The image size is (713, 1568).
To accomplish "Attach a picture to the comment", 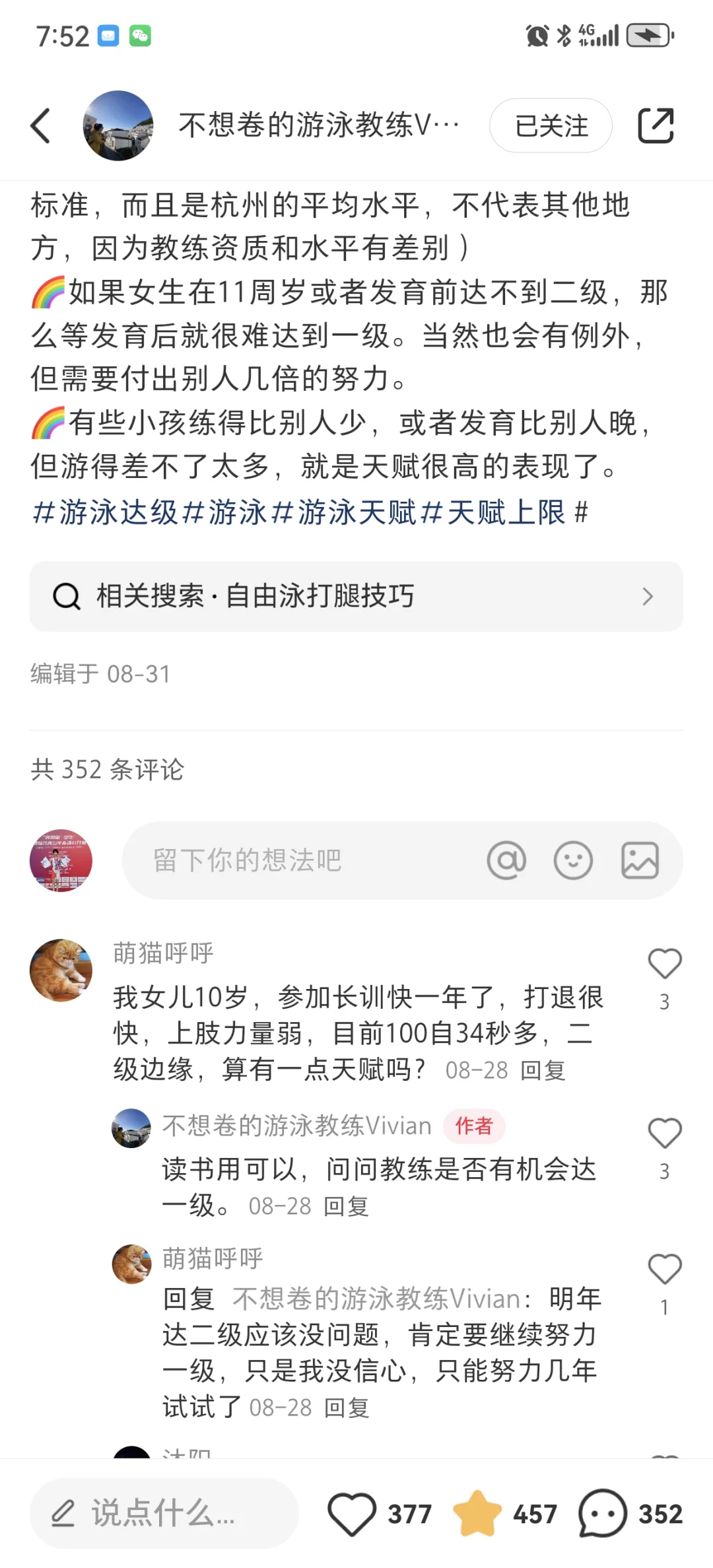I will coord(640,860).
